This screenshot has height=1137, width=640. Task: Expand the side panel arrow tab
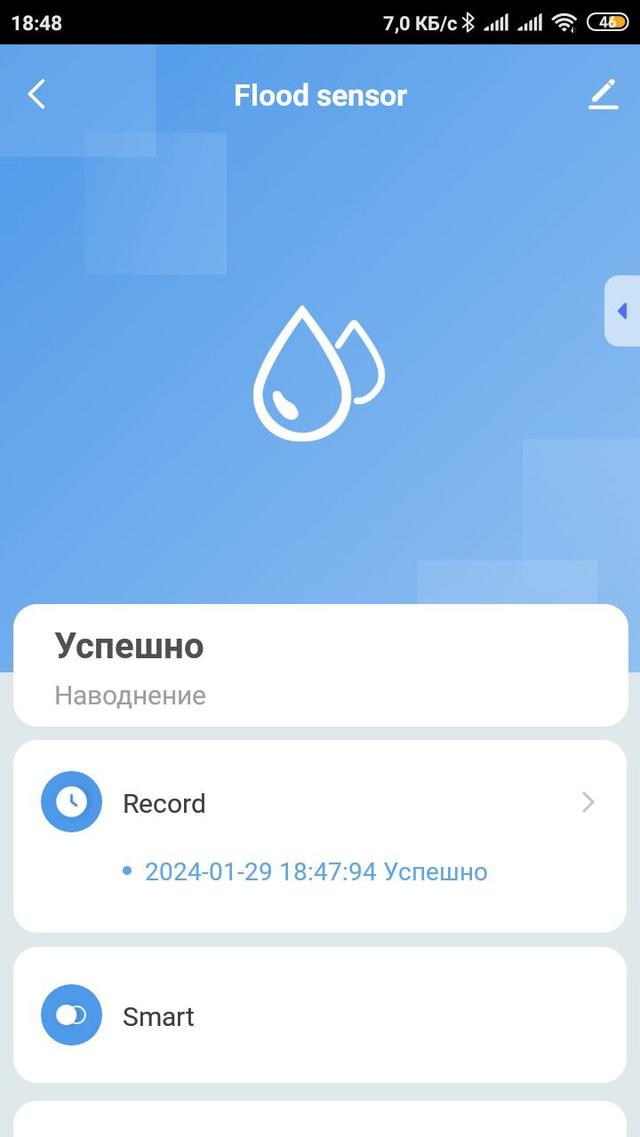(622, 311)
